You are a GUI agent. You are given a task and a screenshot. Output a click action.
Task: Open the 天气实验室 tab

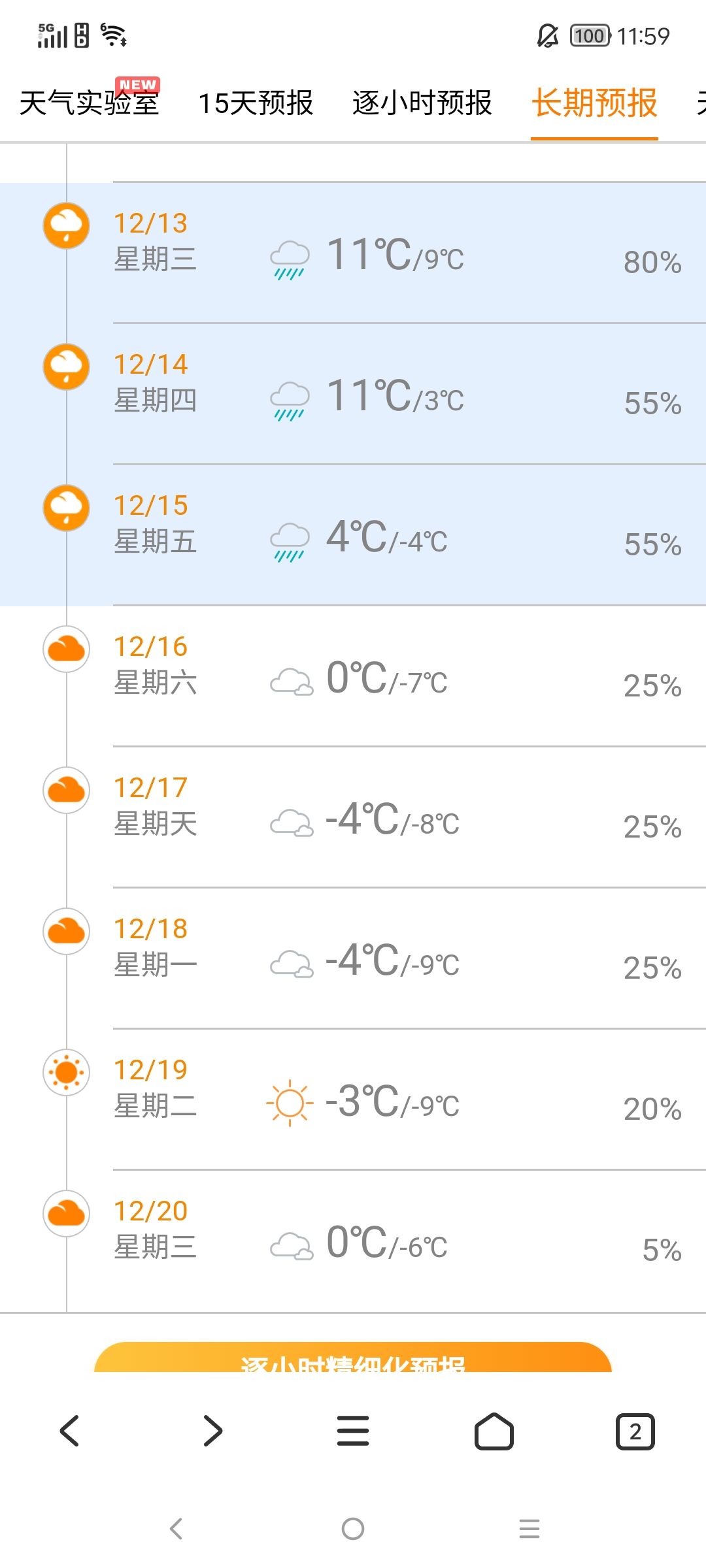[x=90, y=103]
